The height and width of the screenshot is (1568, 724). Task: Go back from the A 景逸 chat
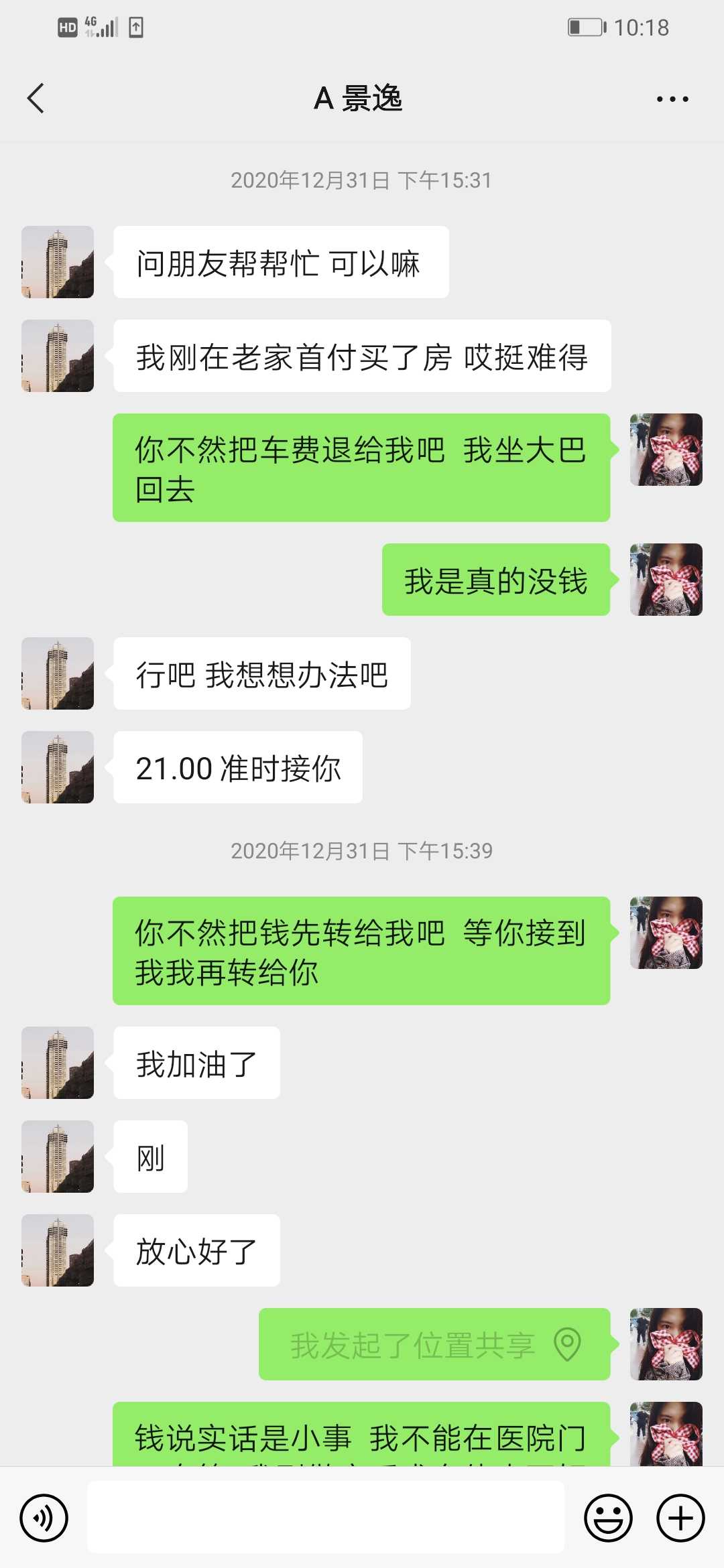(36, 99)
